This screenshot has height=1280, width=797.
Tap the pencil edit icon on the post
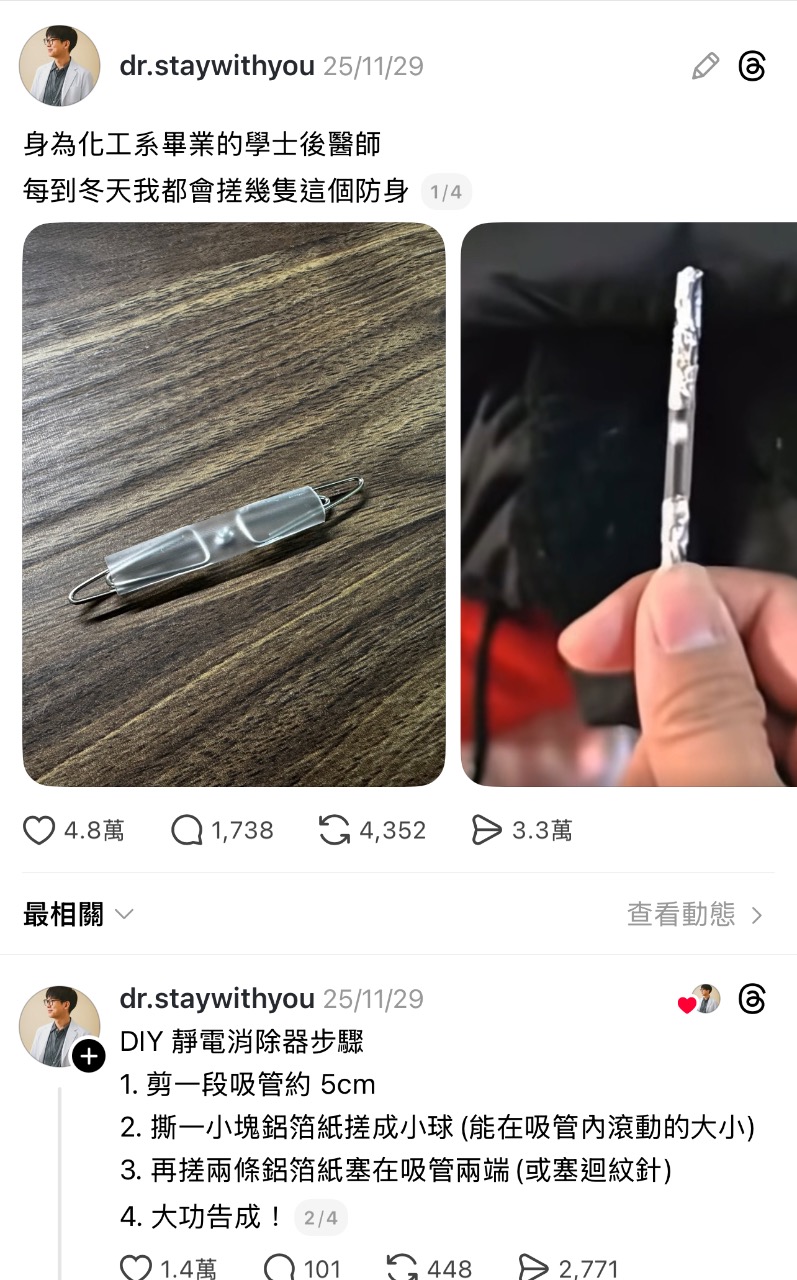click(x=705, y=67)
